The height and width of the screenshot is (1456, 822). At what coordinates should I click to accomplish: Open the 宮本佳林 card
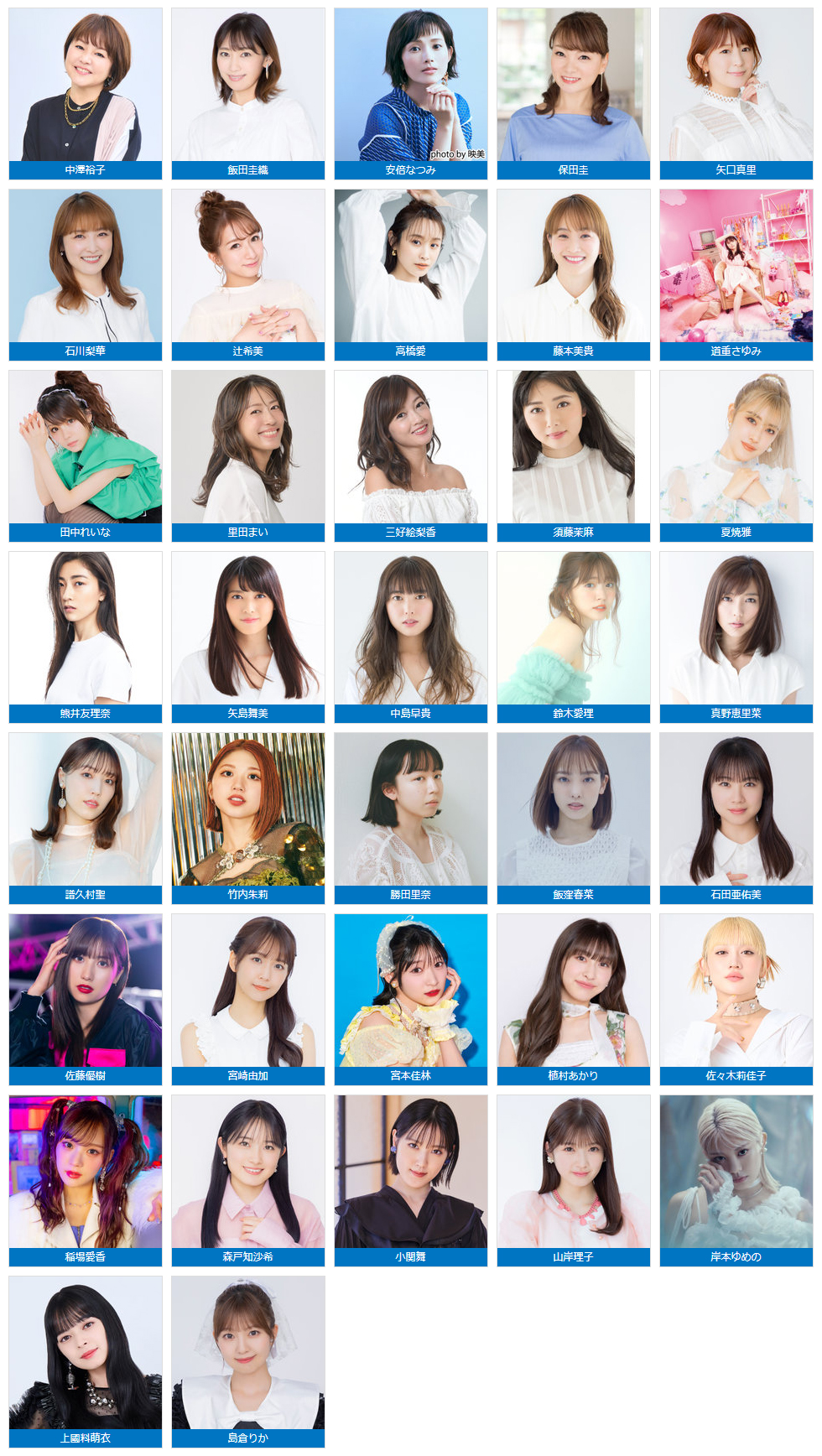tap(410, 999)
